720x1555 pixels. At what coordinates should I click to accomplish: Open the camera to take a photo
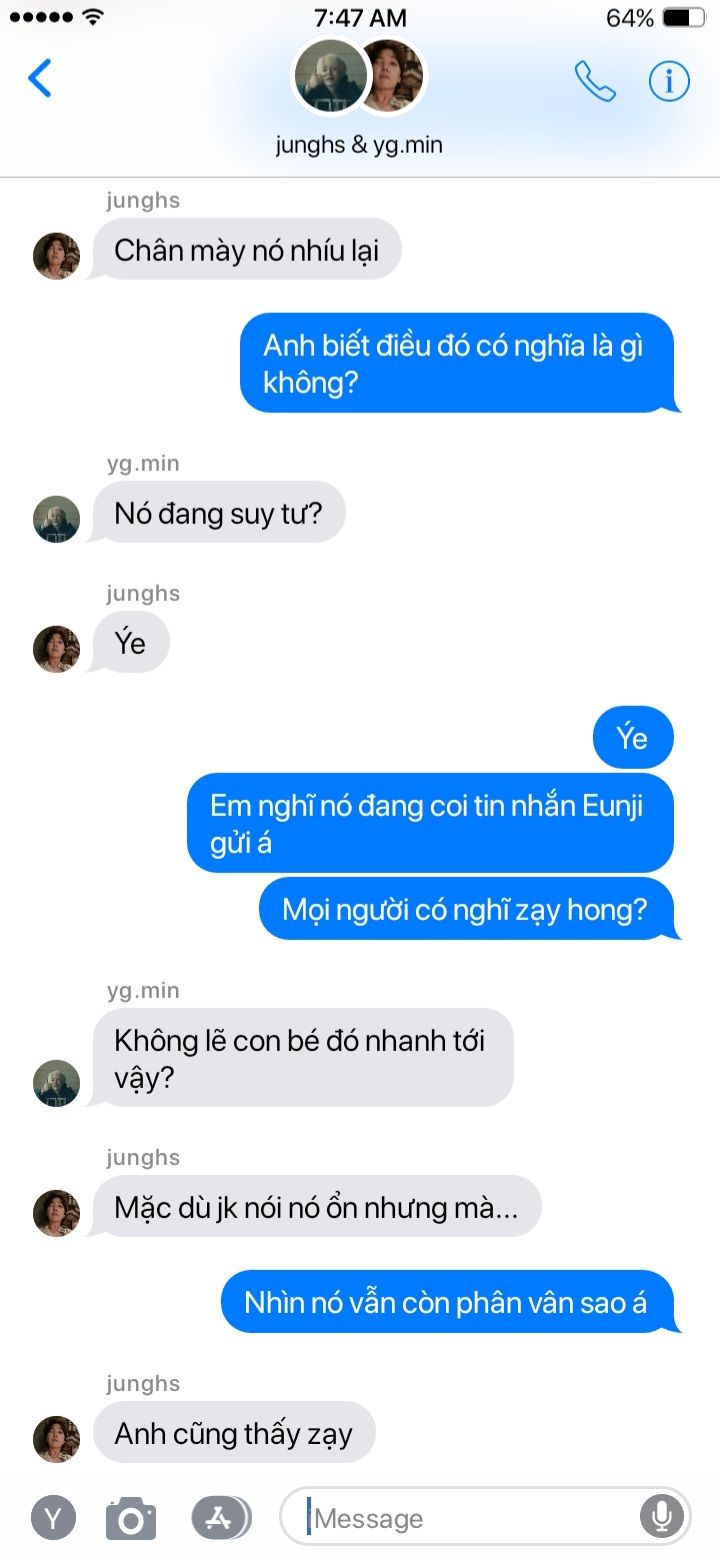click(x=131, y=1518)
